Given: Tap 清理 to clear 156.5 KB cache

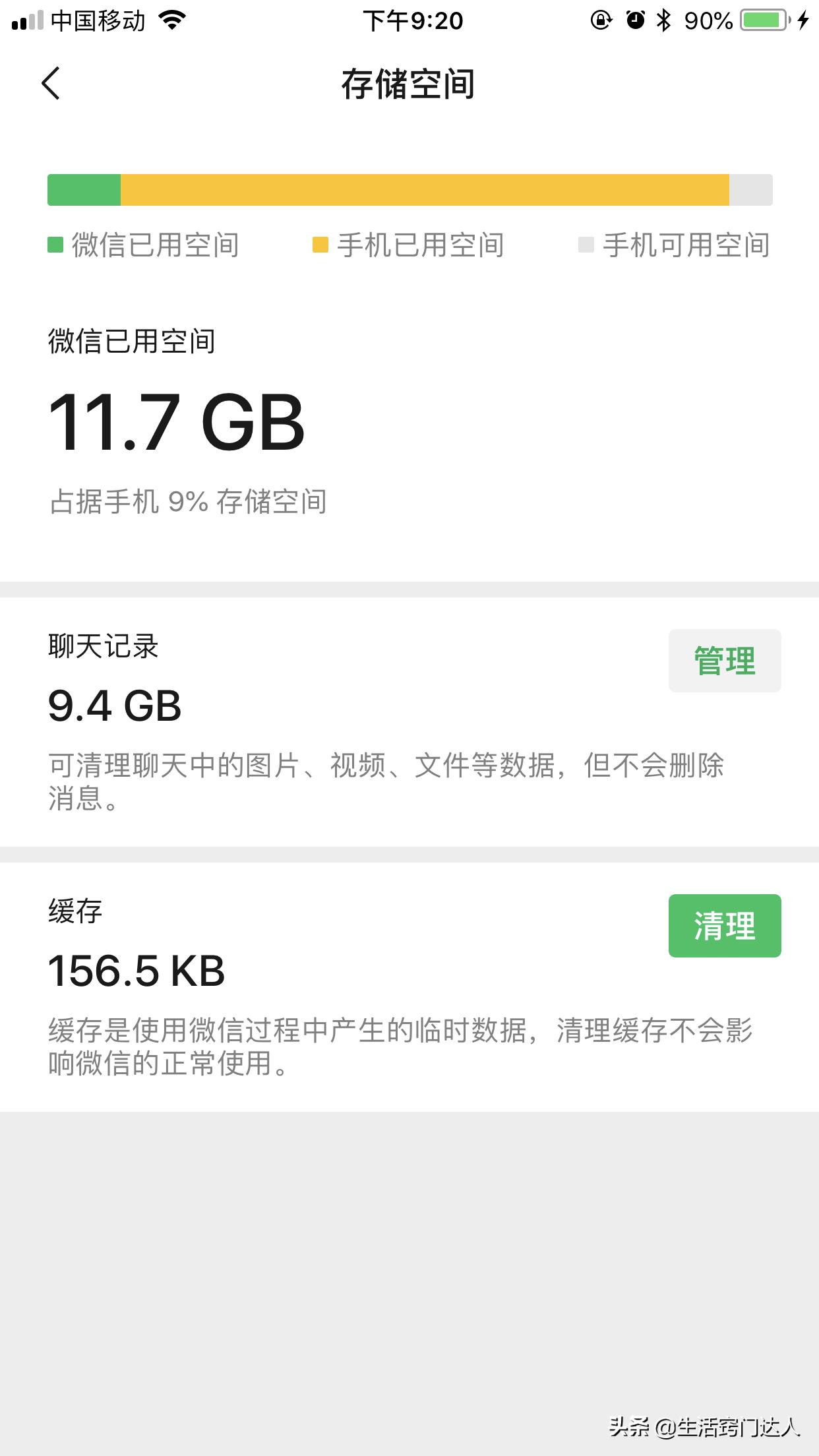Looking at the screenshot, I should [x=724, y=926].
